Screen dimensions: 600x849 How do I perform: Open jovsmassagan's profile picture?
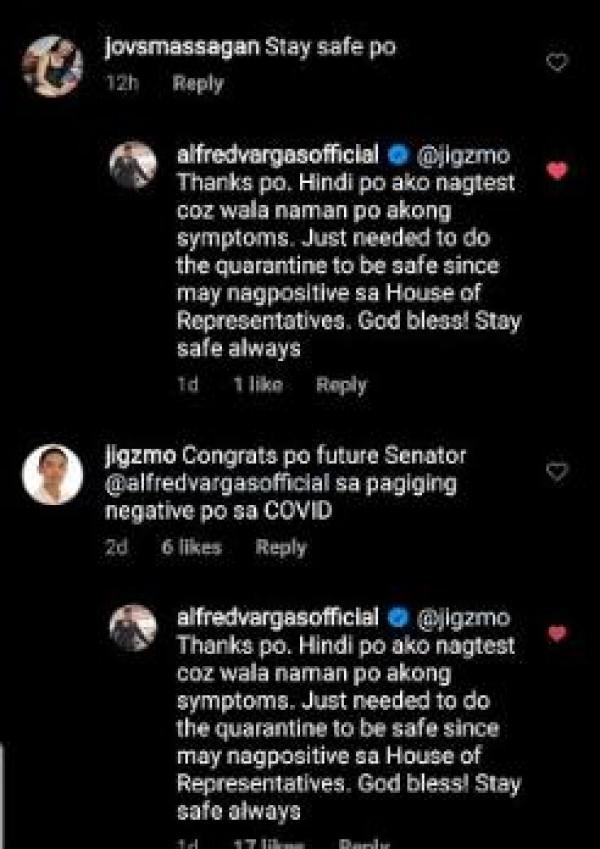tap(52, 66)
